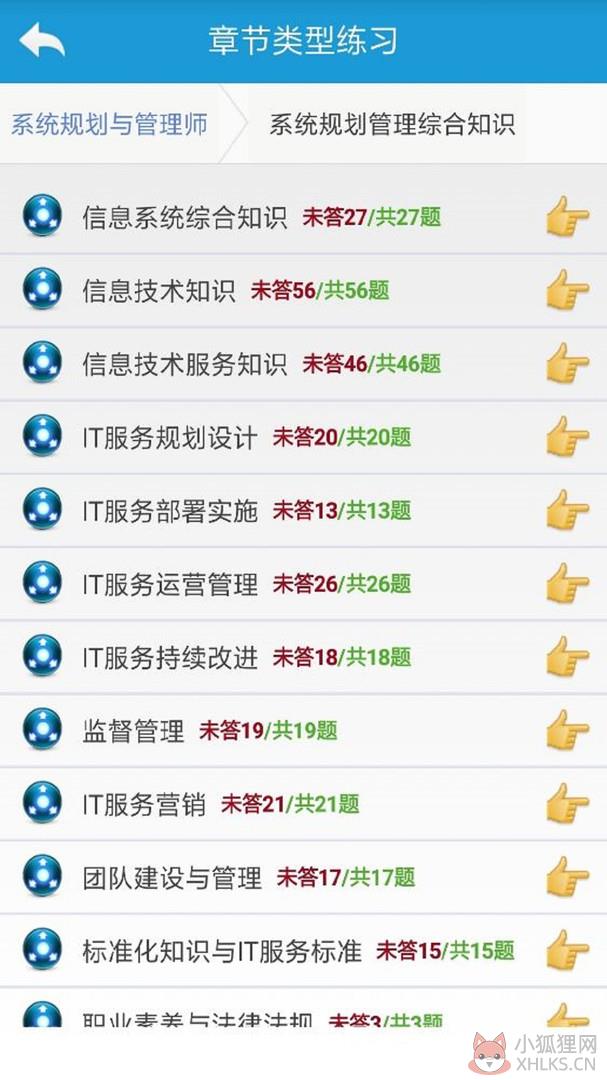Open the 团队建设与管理 chapter
The height and width of the screenshot is (1080, 607).
click(x=303, y=877)
